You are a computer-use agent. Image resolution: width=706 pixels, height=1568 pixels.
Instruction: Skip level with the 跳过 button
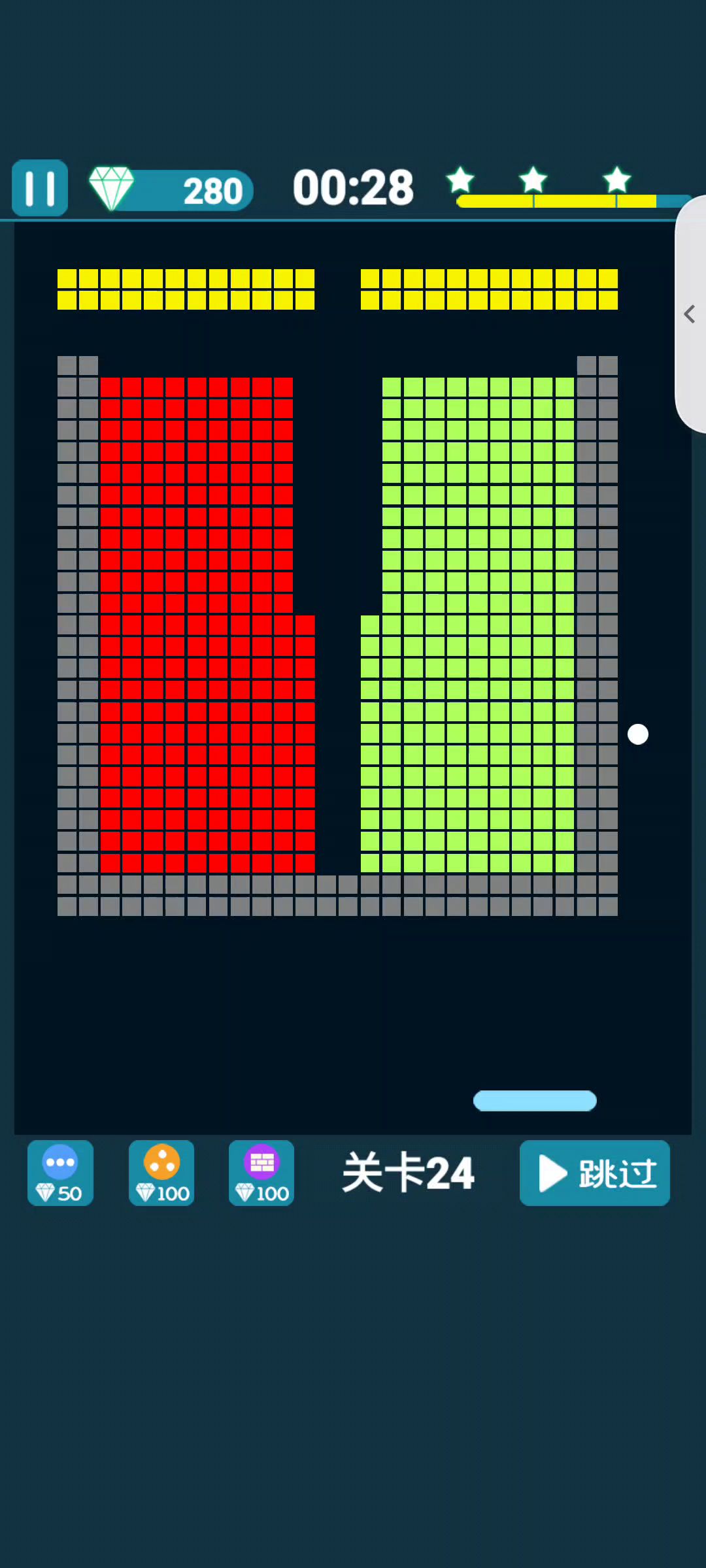click(x=594, y=1173)
